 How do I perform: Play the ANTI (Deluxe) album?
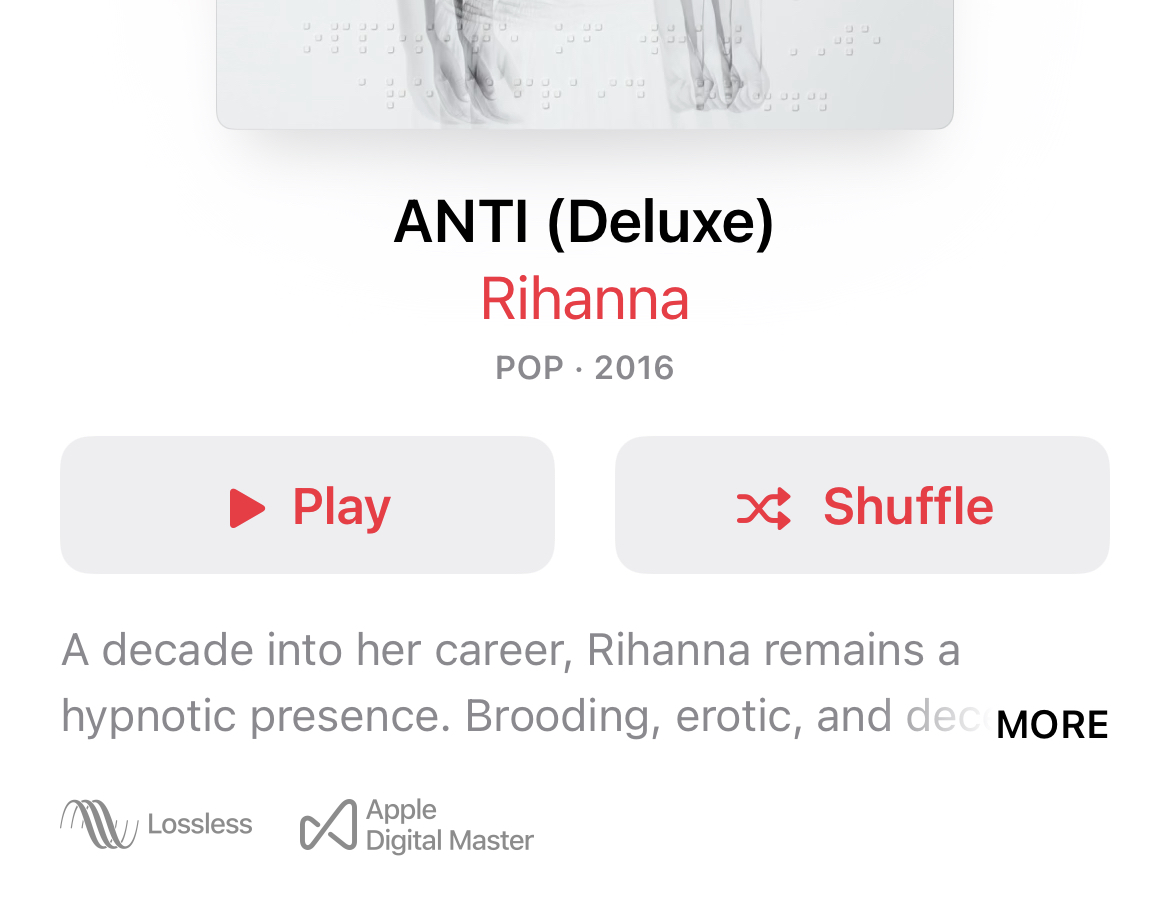tap(307, 505)
